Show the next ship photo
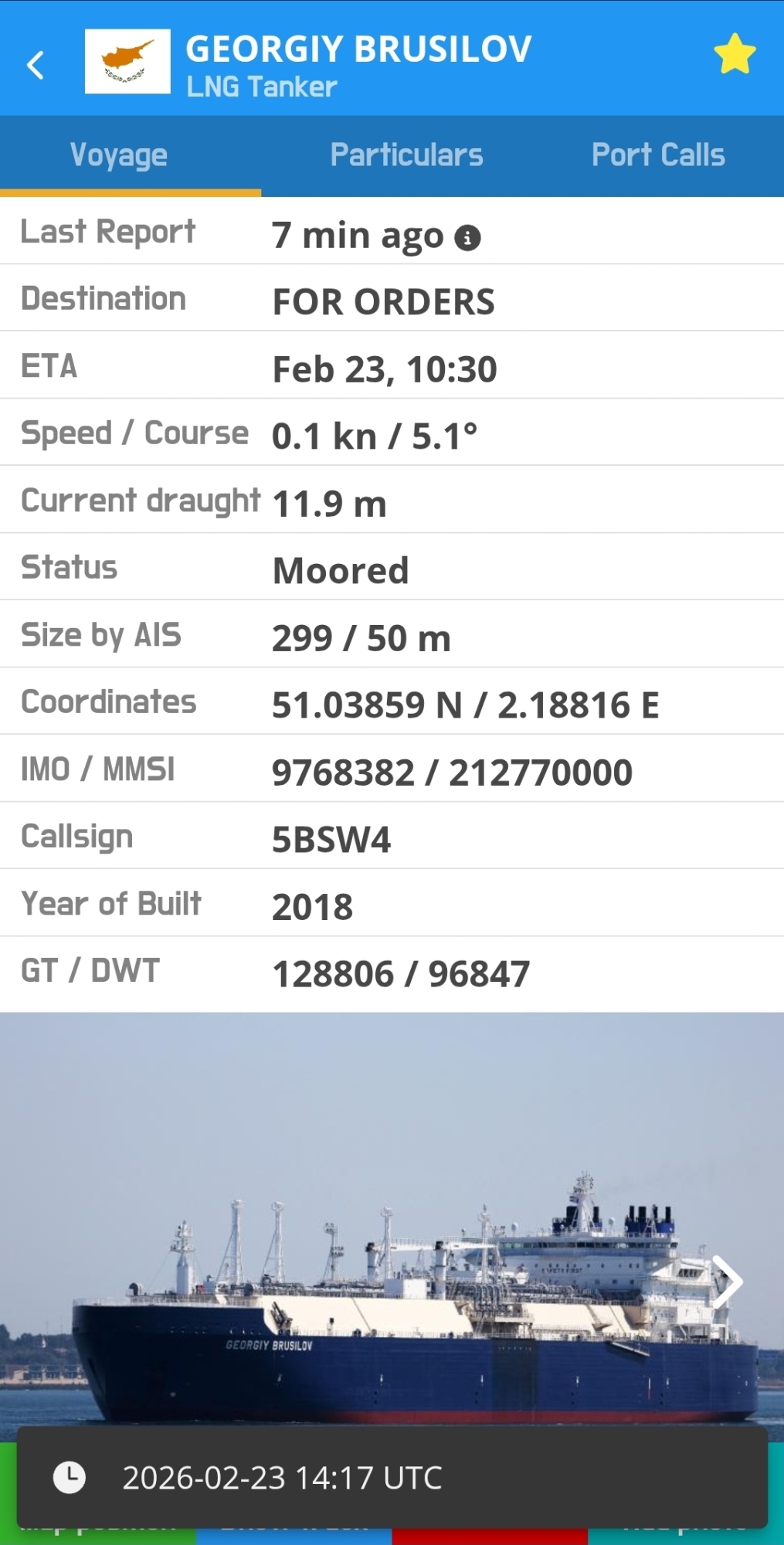784x1545 pixels. 726,1282
